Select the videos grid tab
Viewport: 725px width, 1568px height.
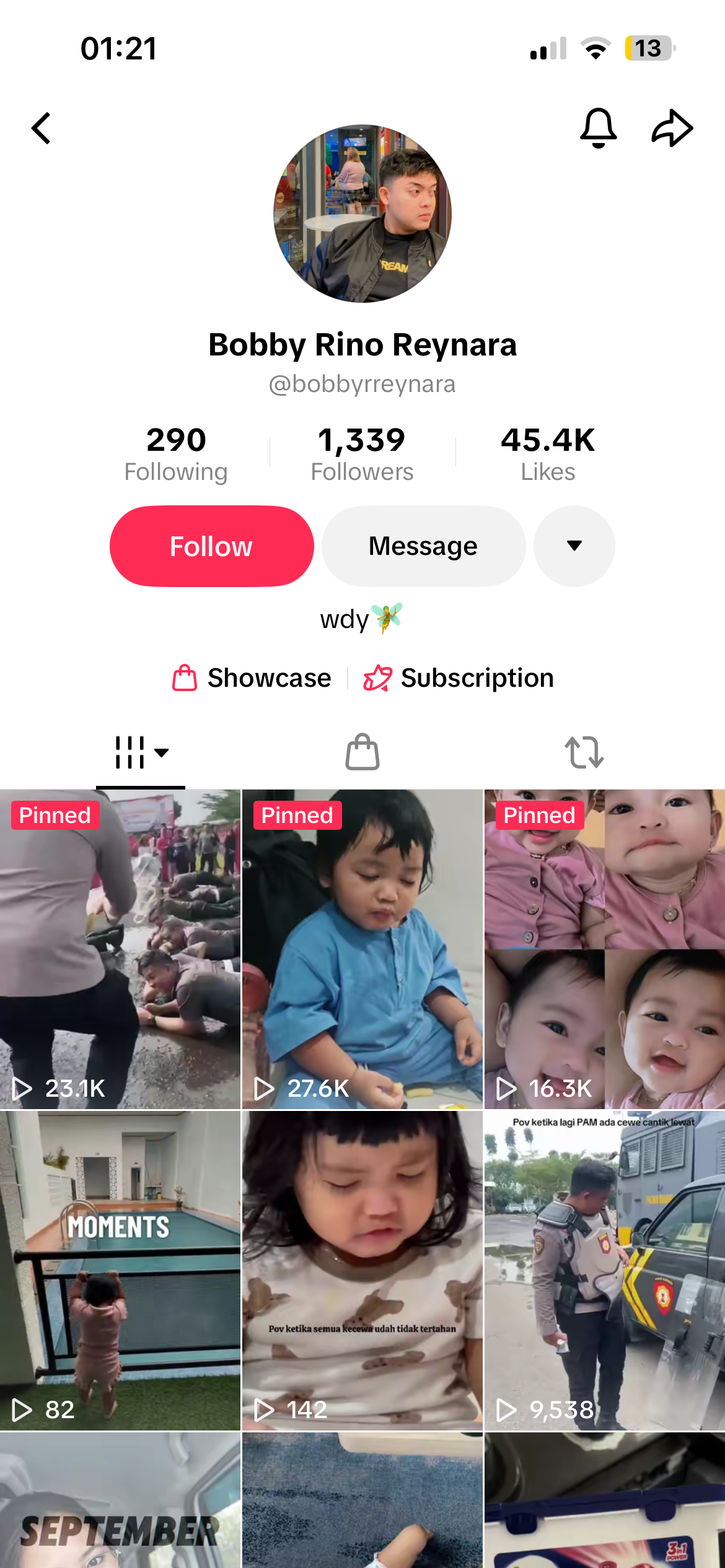(x=141, y=752)
